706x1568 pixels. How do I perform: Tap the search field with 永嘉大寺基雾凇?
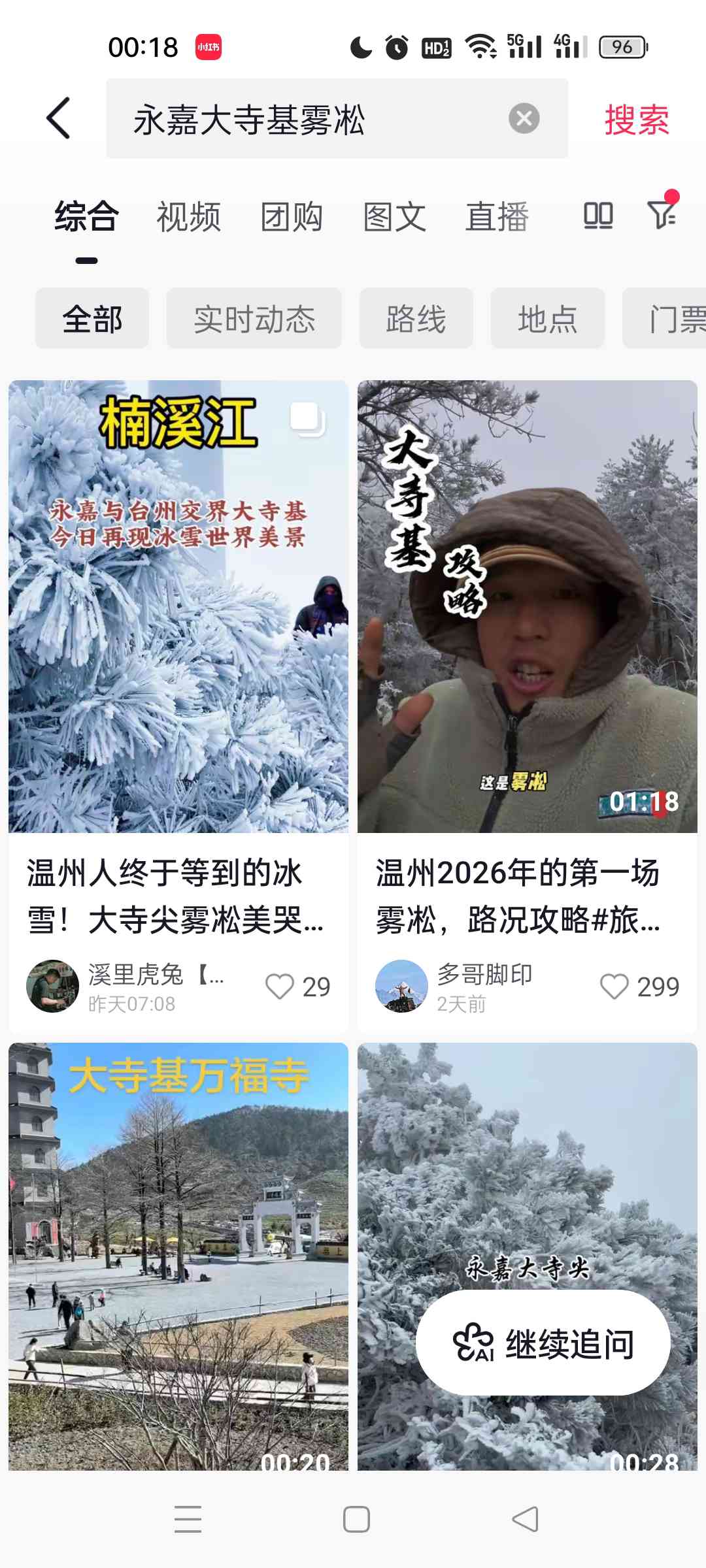307,119
